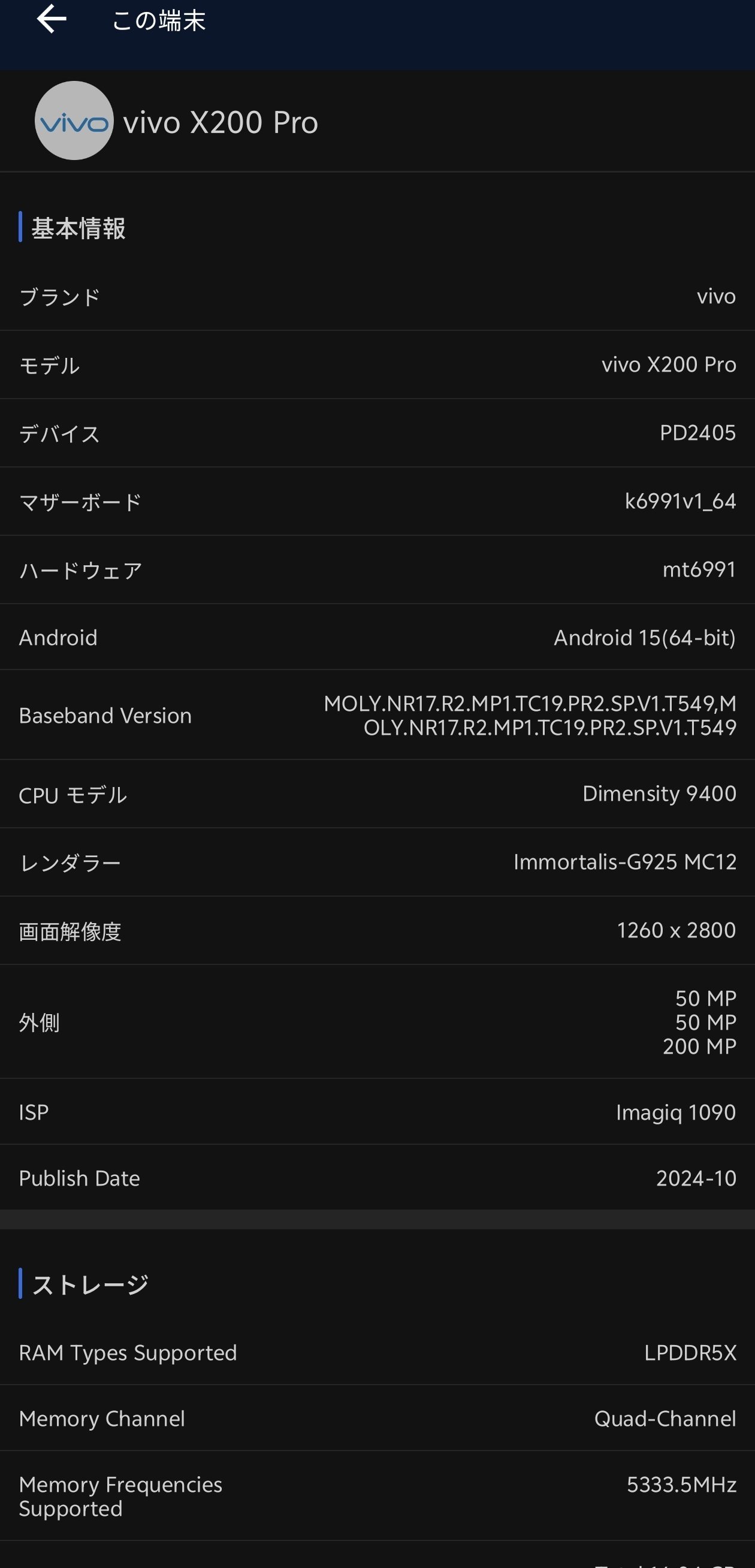Image resolution: width=755 pixels, height=1568 pixels.
Task: Tap the ISP Imagiq 1090 row
Action: pos(377,1112)
